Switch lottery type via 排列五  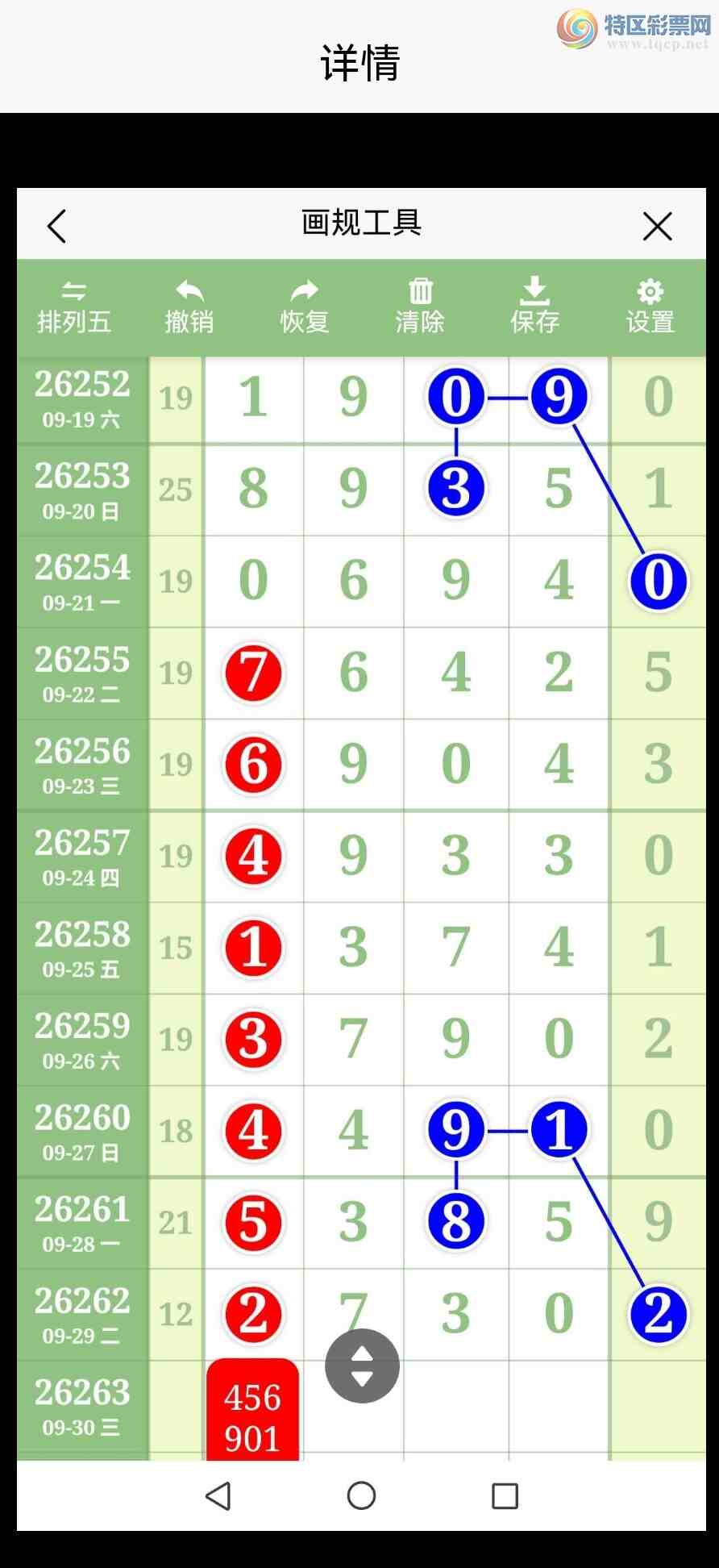pyautogui.click(x=74, y=307)
